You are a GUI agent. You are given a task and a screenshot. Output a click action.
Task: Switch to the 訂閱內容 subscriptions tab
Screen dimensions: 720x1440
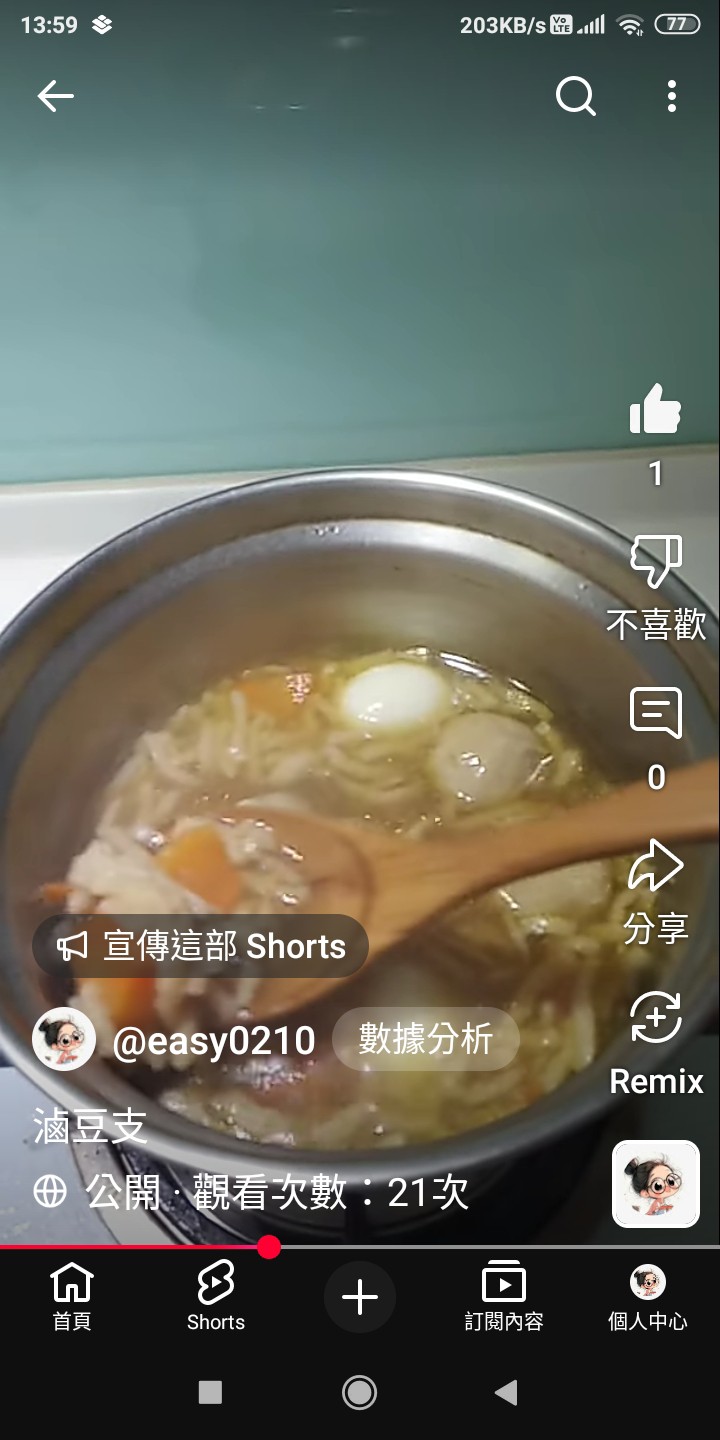[x=504, y=1296]
